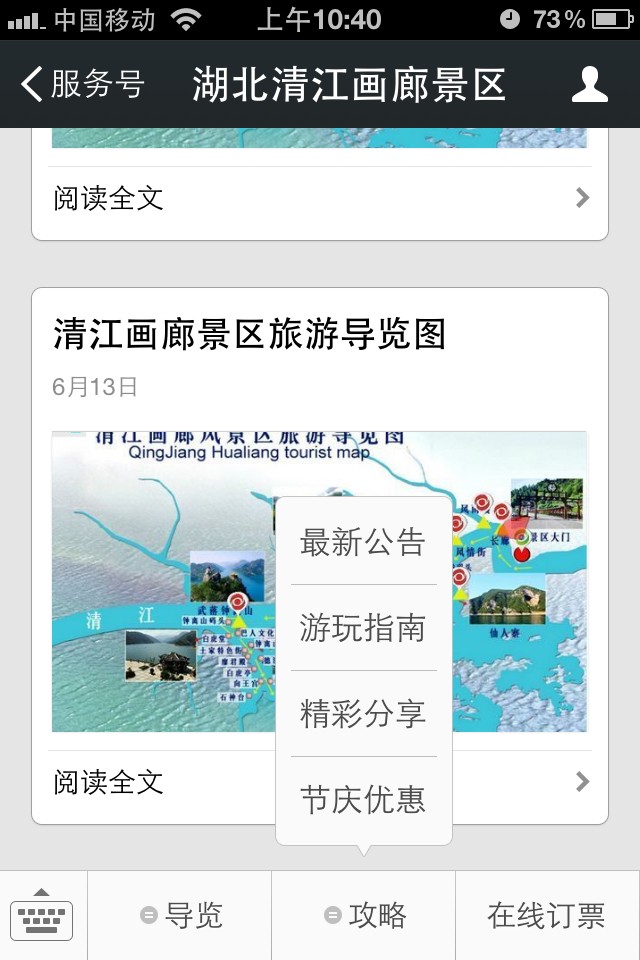Select 最新公告 from the popup menu
Viewport: 640px width, 960px height.
pos(363,542)
